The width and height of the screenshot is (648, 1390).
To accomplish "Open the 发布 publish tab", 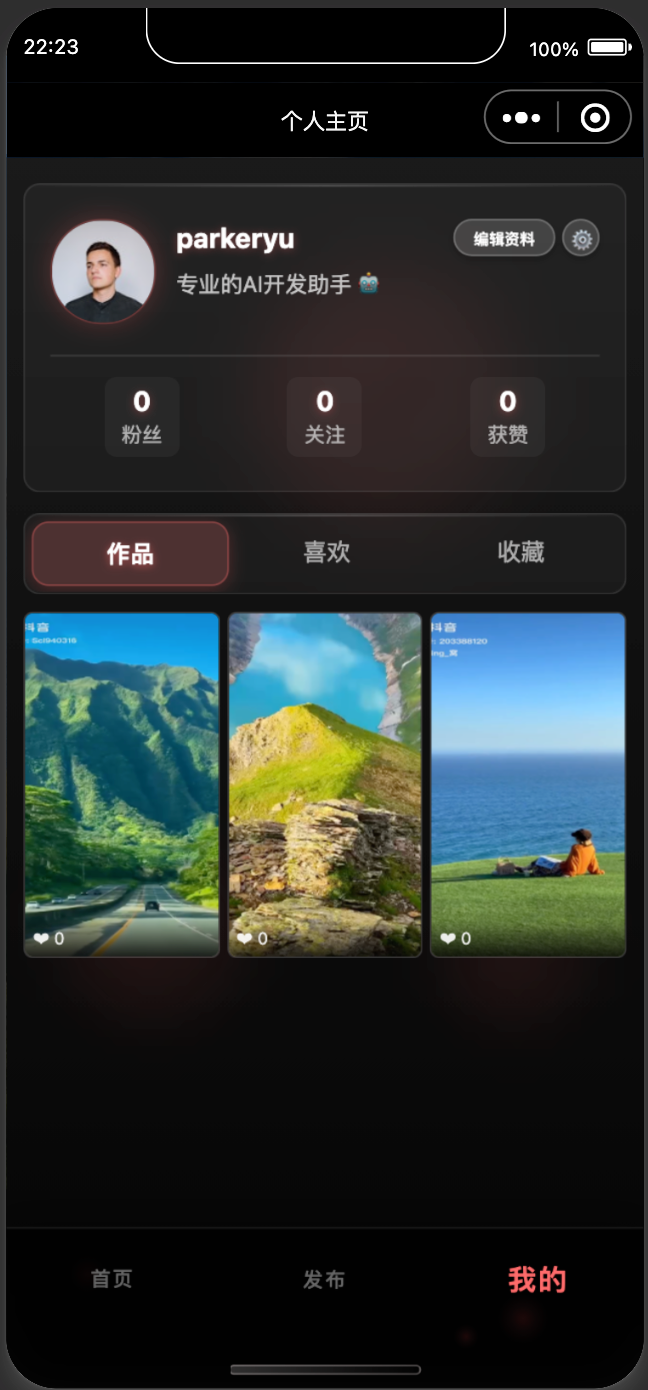I will [x=324, y=1279].
